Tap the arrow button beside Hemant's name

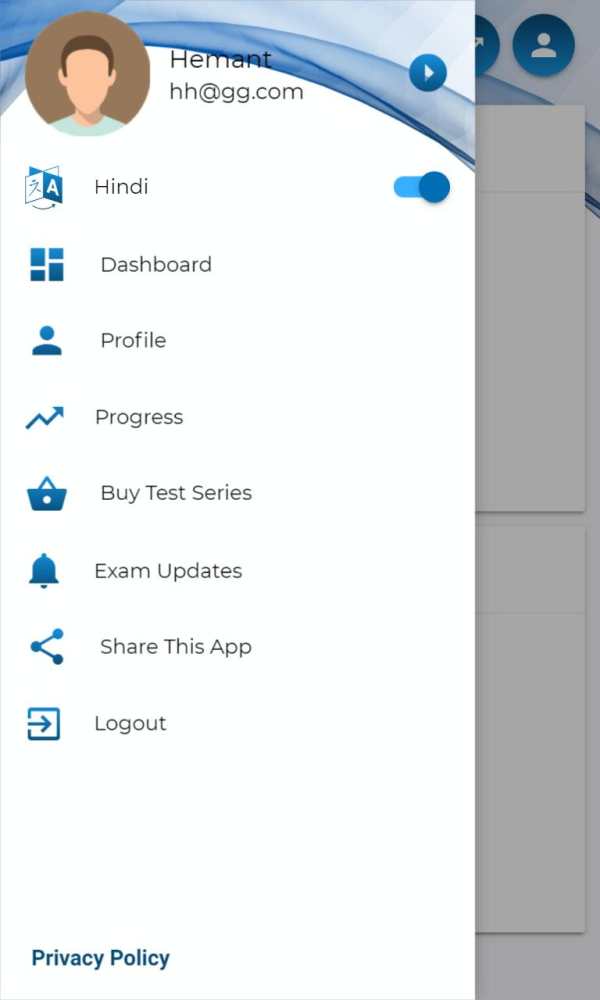pyautogui.click(x=427, y=73)
